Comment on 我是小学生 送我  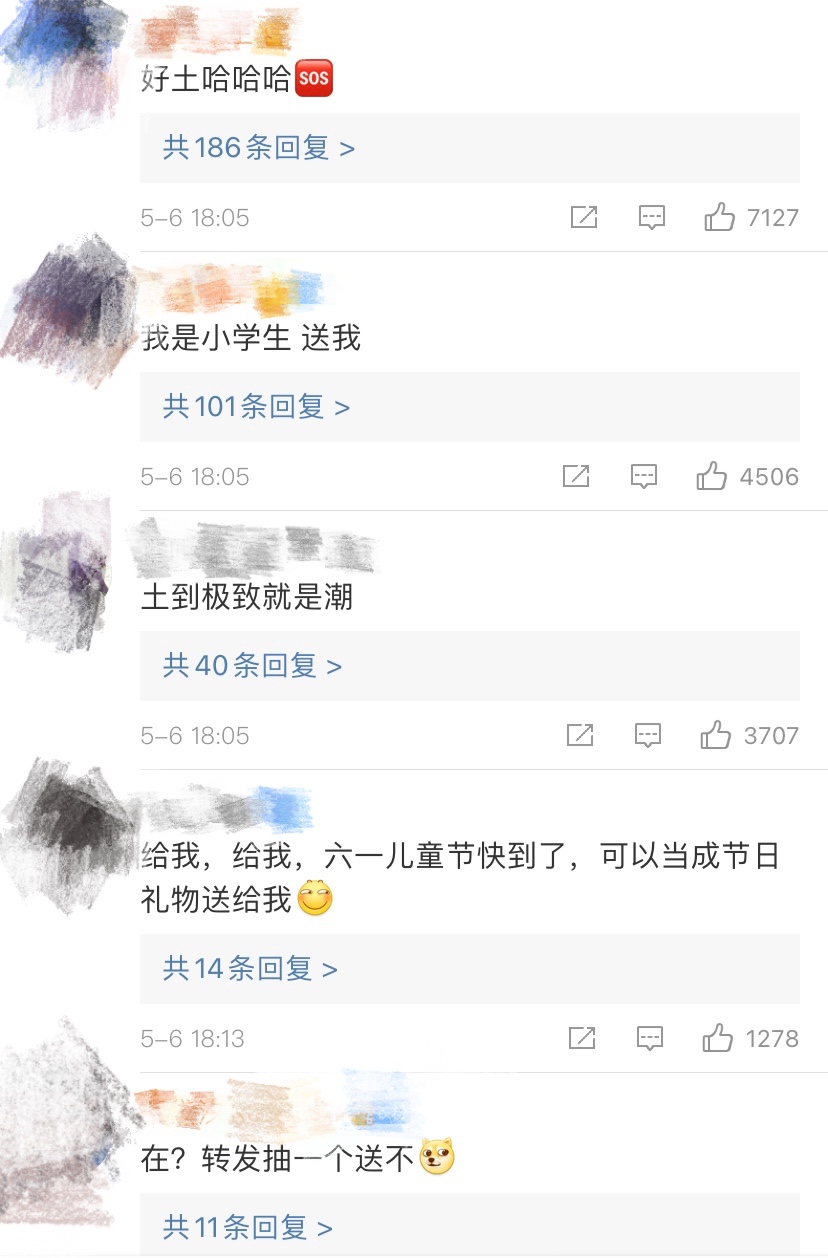point(644,476)
